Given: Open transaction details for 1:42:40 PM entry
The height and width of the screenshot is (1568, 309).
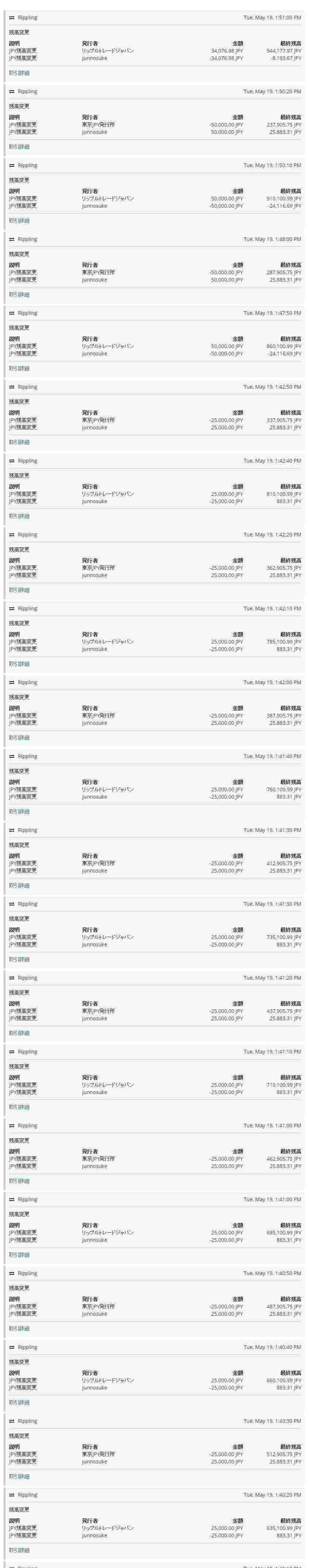Looking at the screenshot, I should click(19, 516).
